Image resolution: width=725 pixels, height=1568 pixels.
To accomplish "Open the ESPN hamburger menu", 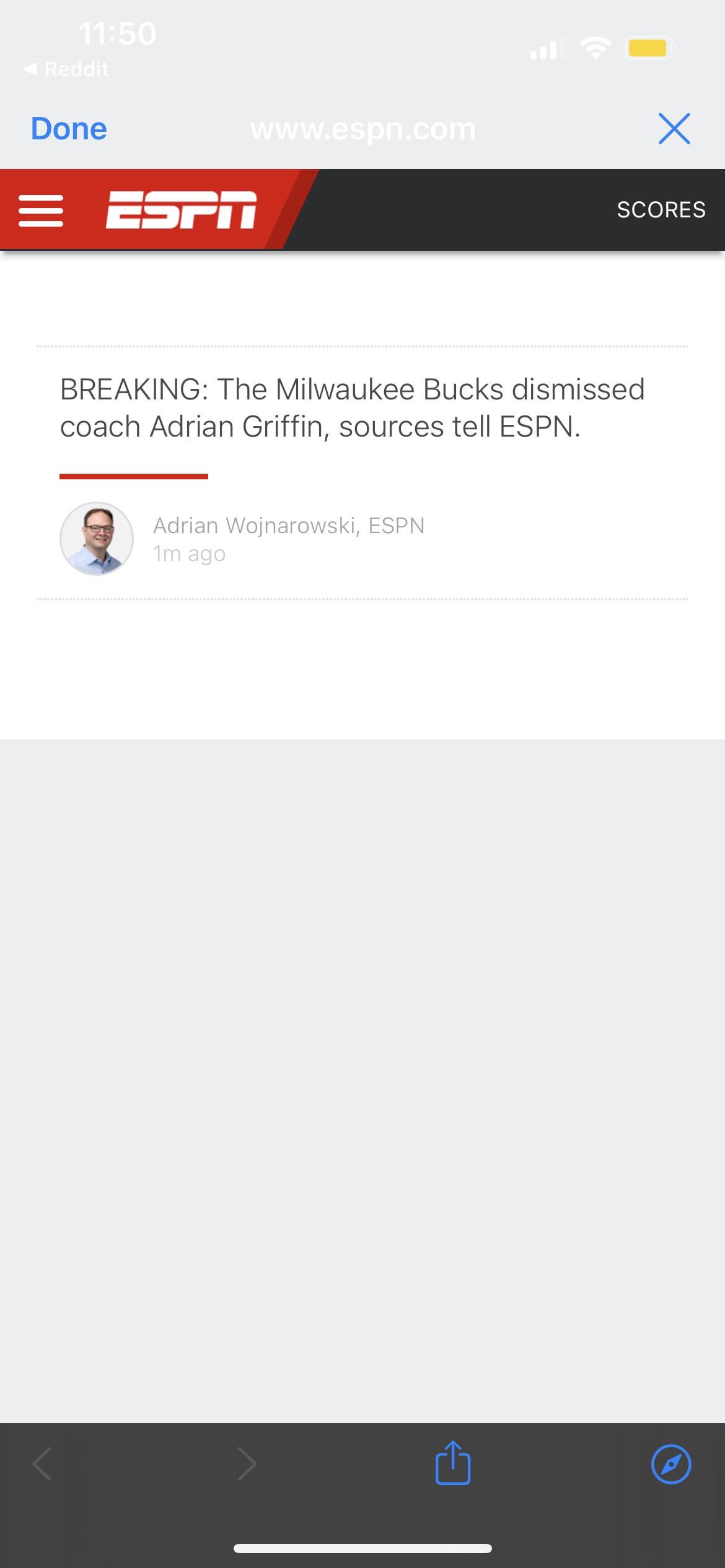I will point(41,211).
